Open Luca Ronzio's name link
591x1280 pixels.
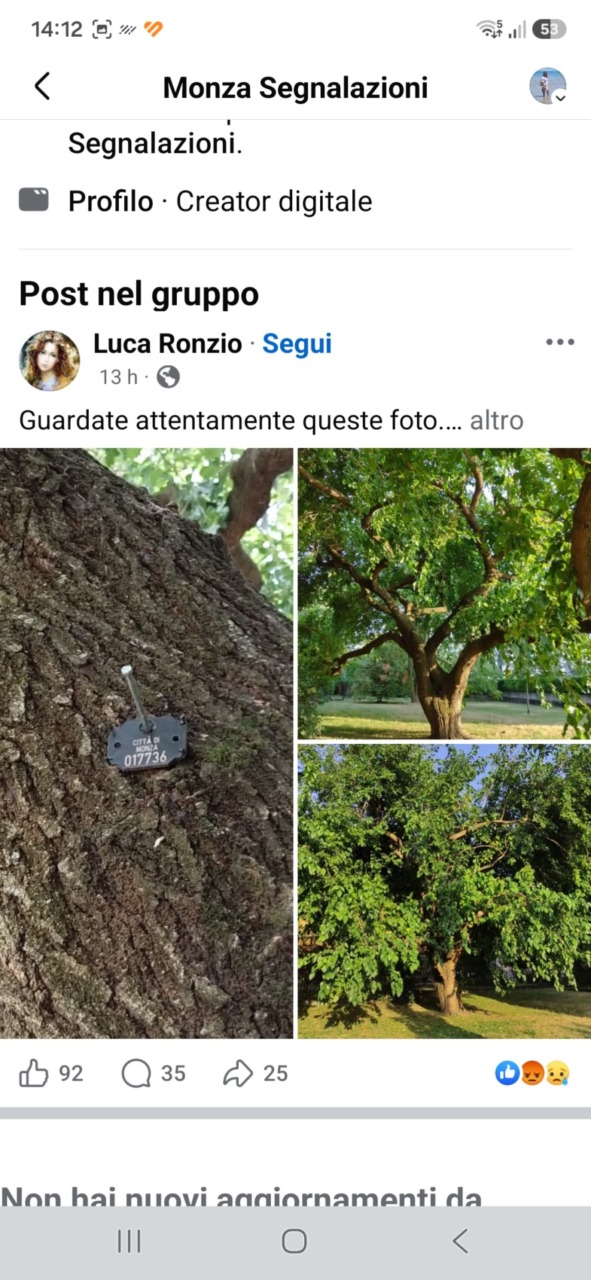point(168,344)
